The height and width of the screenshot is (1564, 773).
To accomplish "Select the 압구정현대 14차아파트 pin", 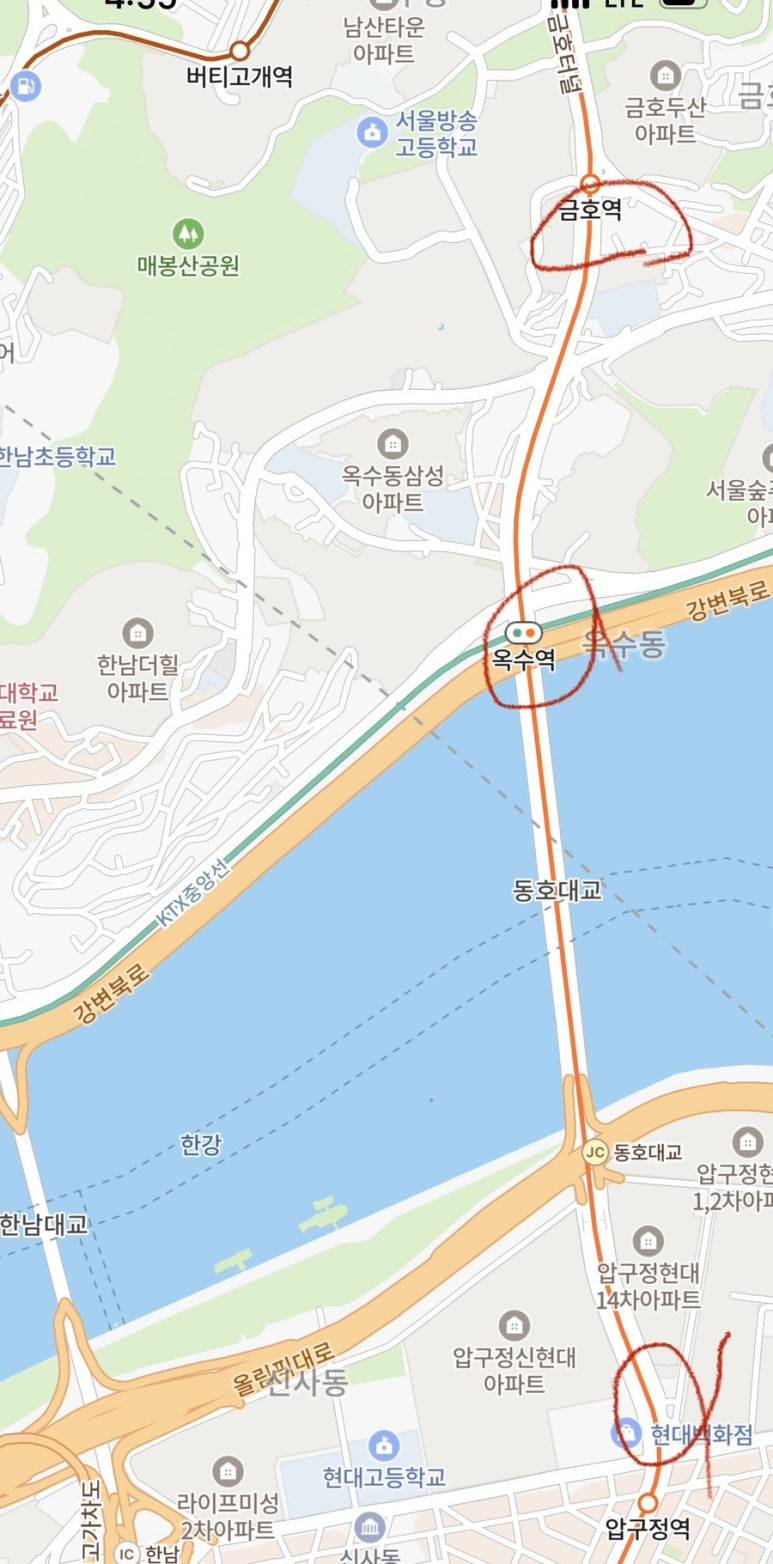I will 647,1242.
